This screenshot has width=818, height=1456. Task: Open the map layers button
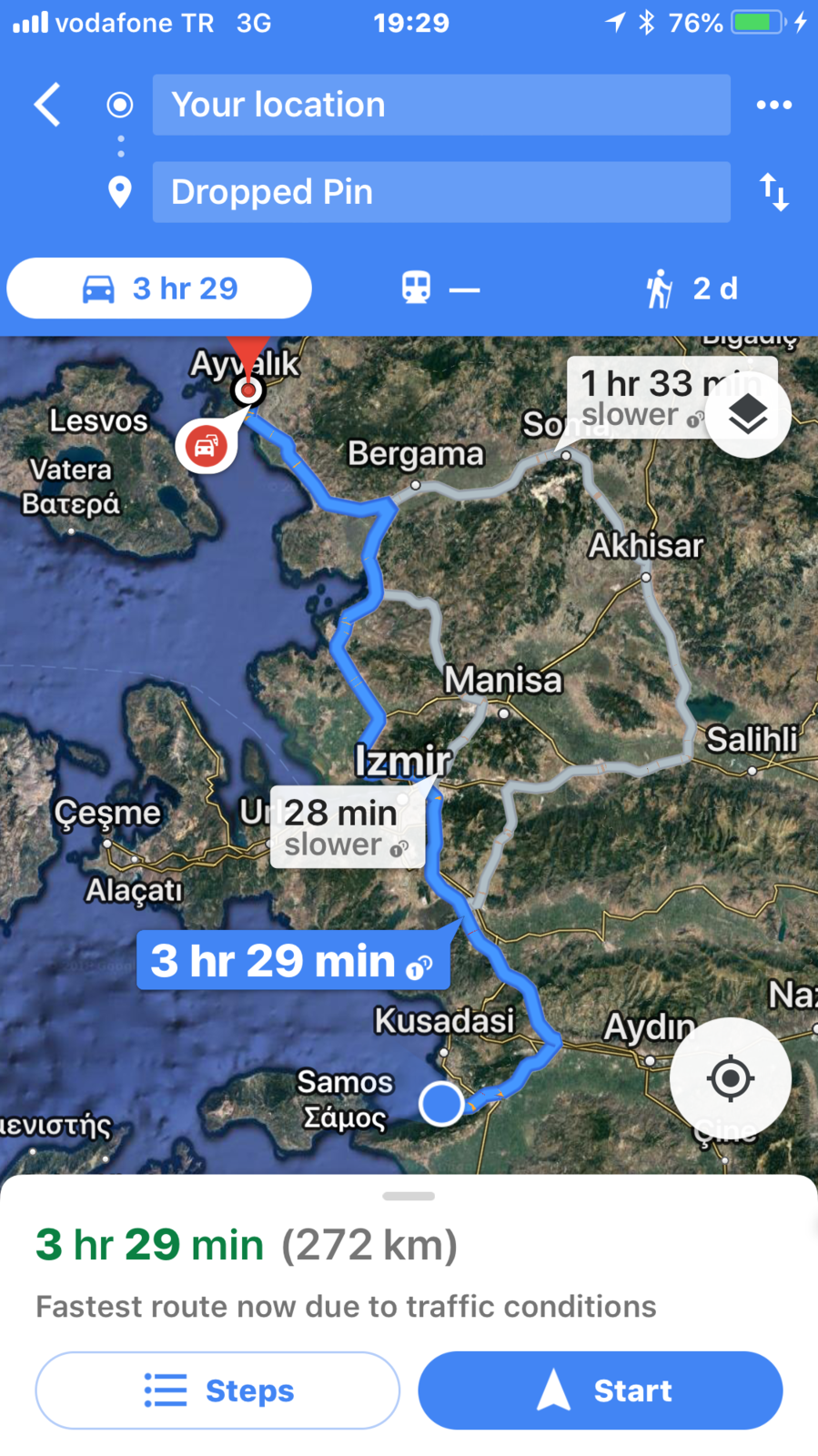pos(748,415)
